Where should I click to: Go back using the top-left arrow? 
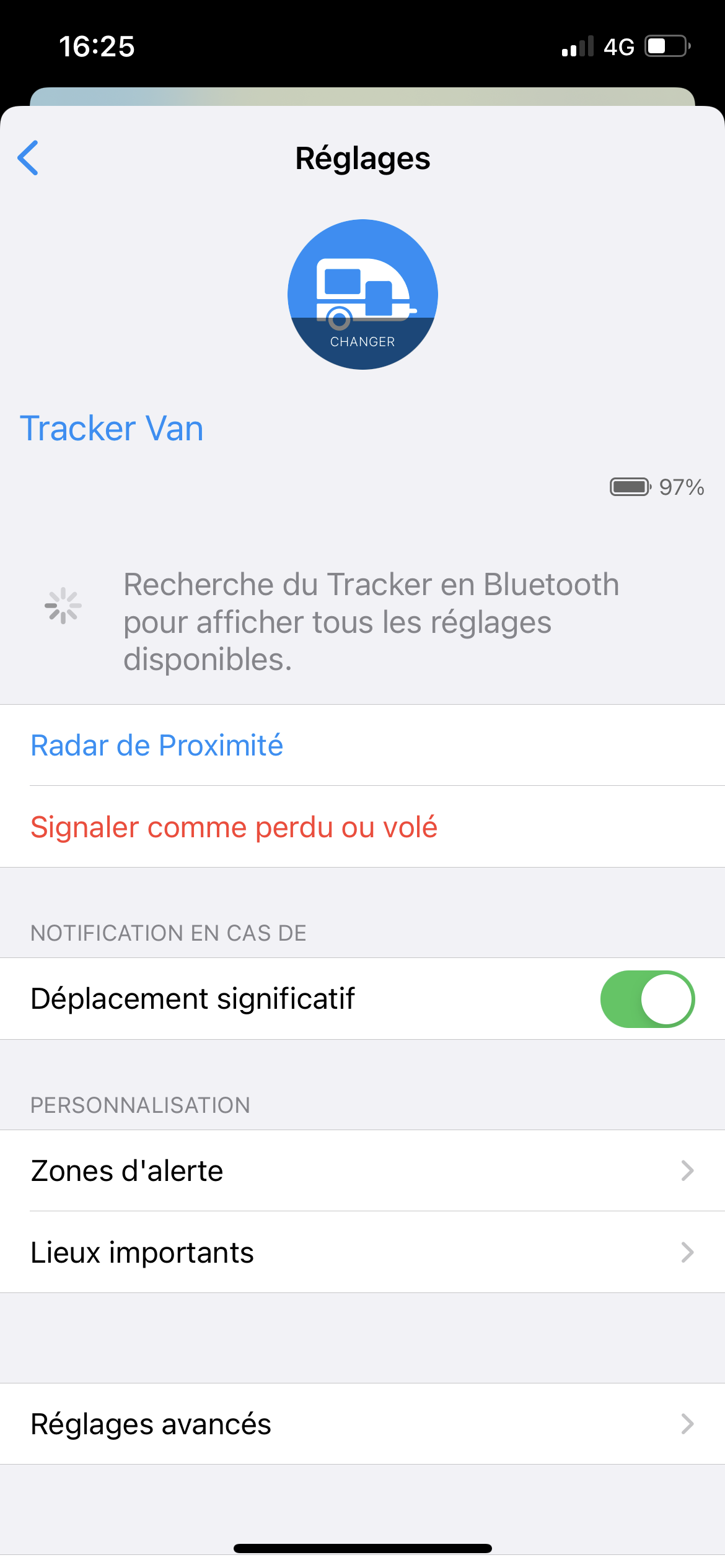click(x=29, y=158)
